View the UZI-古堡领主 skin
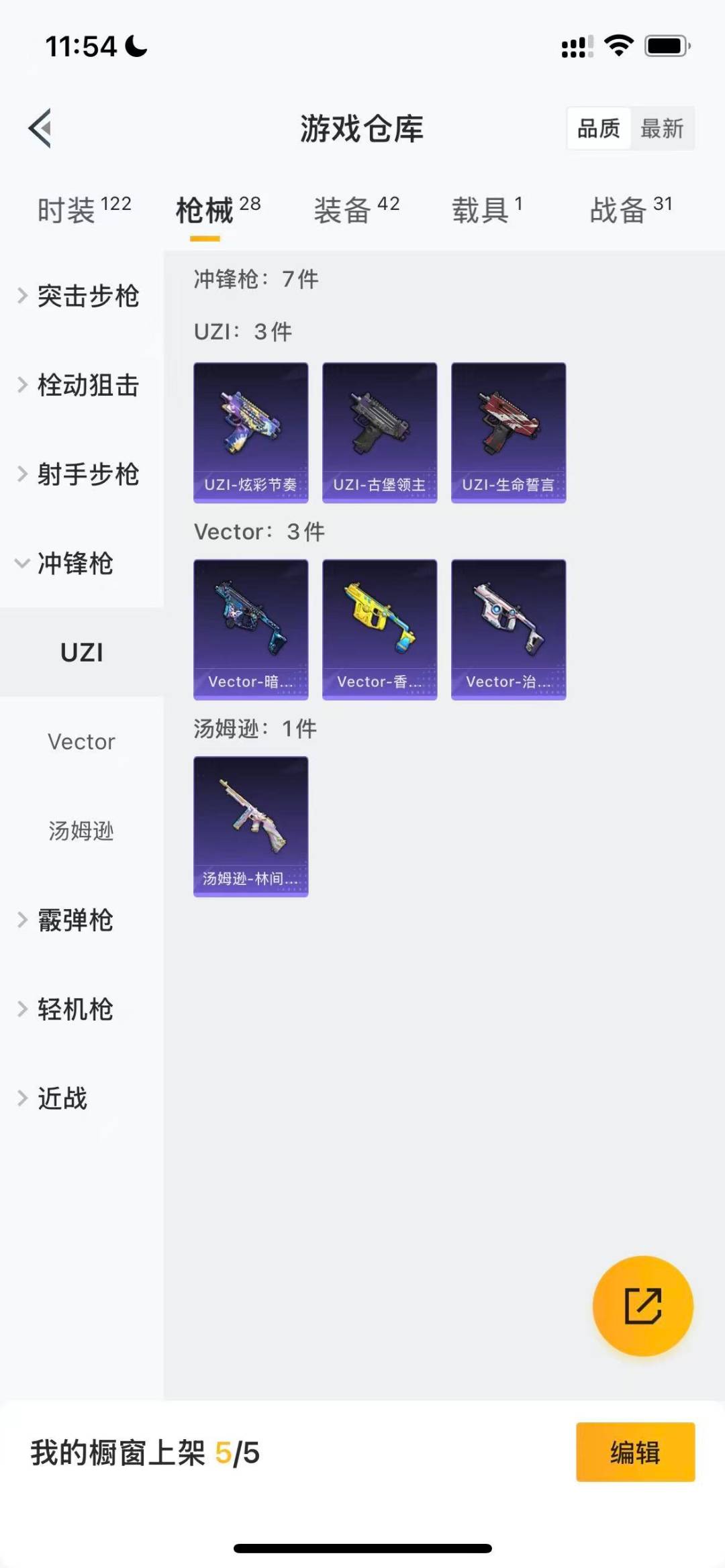This screenshot has height=1568, width=725. tap(380, 433)
